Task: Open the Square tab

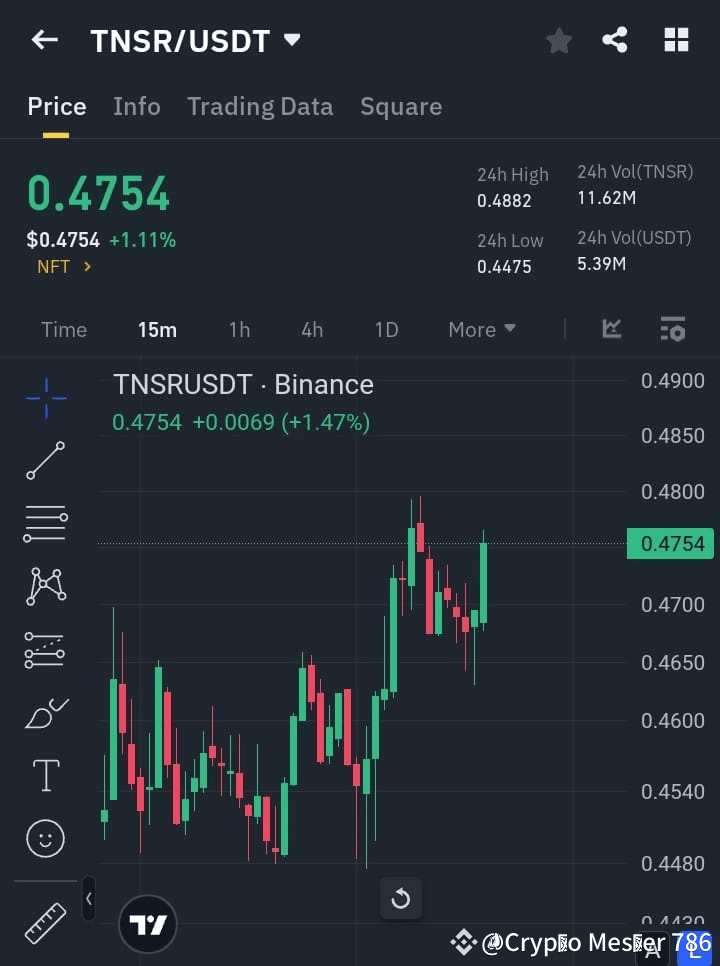Action: (401, 106)
